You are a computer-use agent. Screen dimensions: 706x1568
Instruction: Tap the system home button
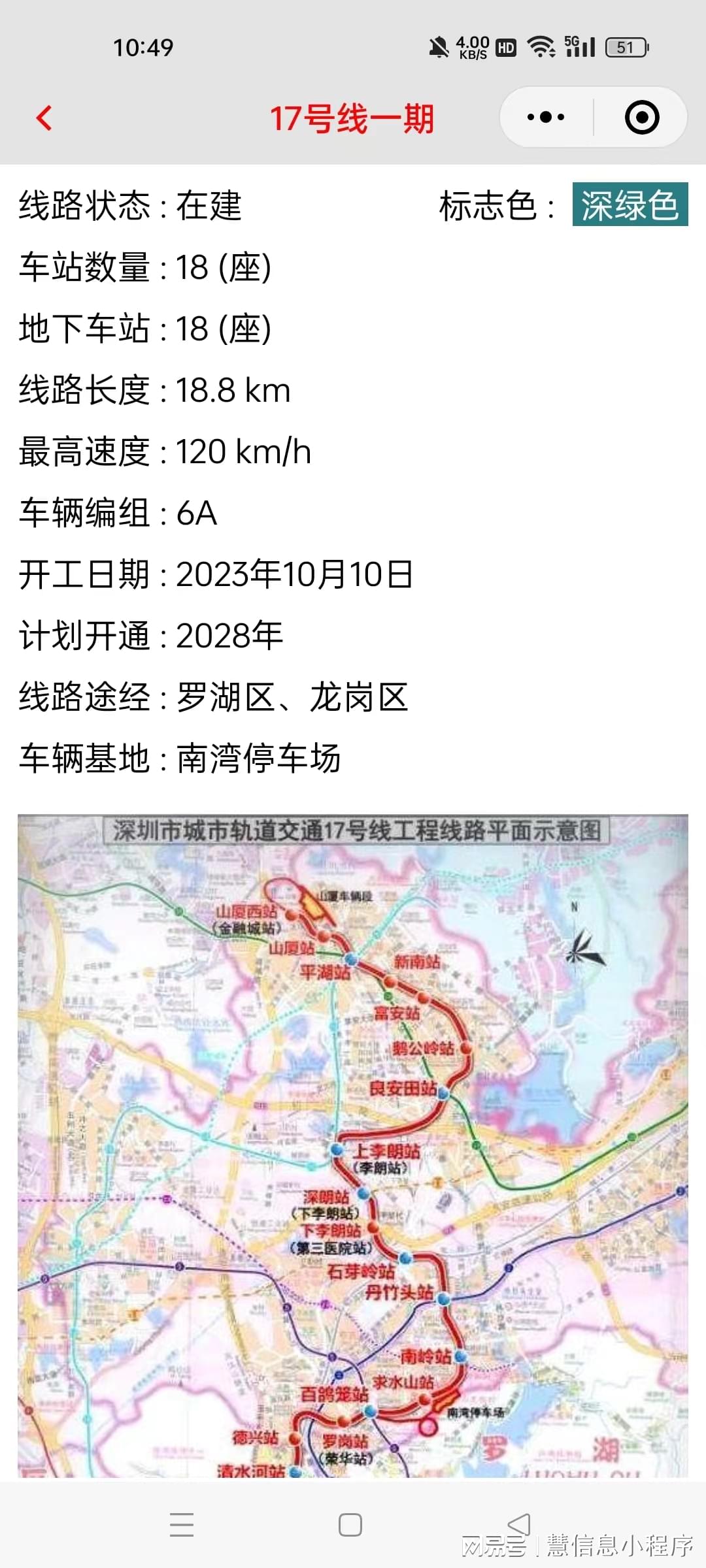click(x=350, y=1525)
